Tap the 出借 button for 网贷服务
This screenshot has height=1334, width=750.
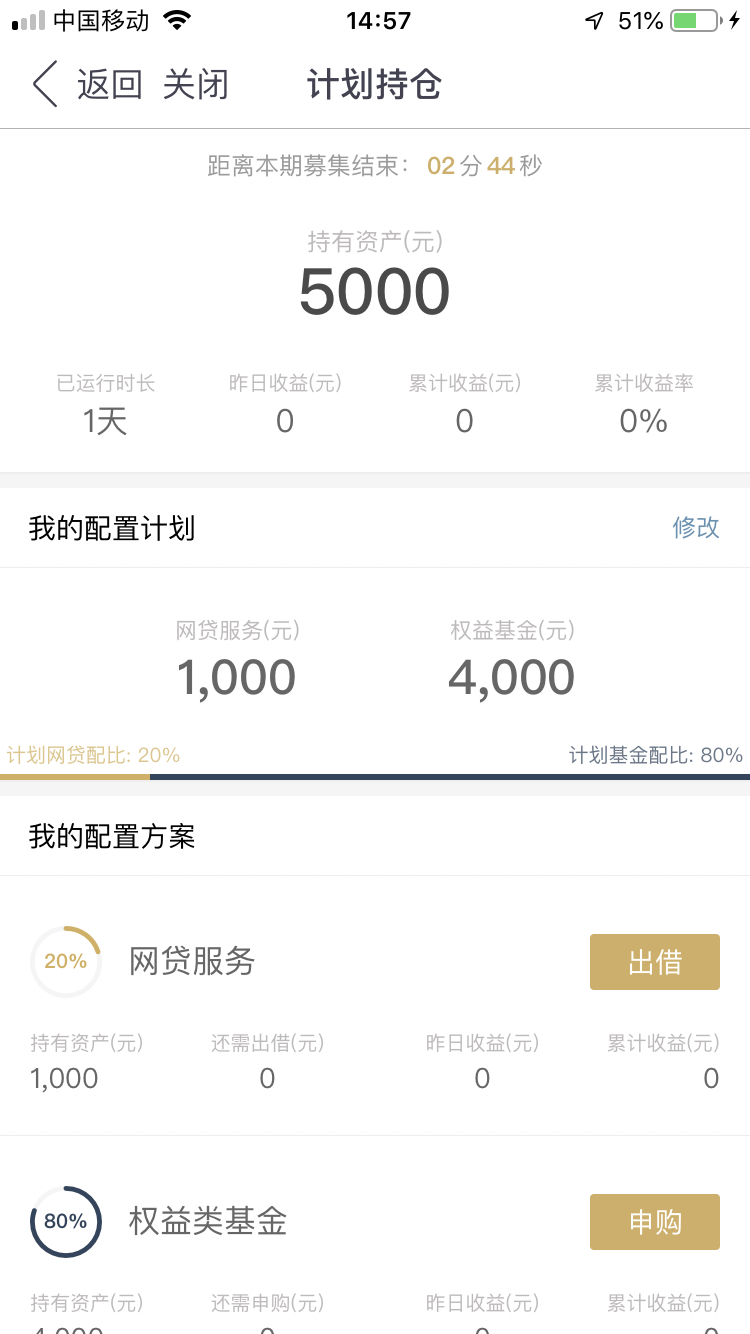click(x=655, y=962)
